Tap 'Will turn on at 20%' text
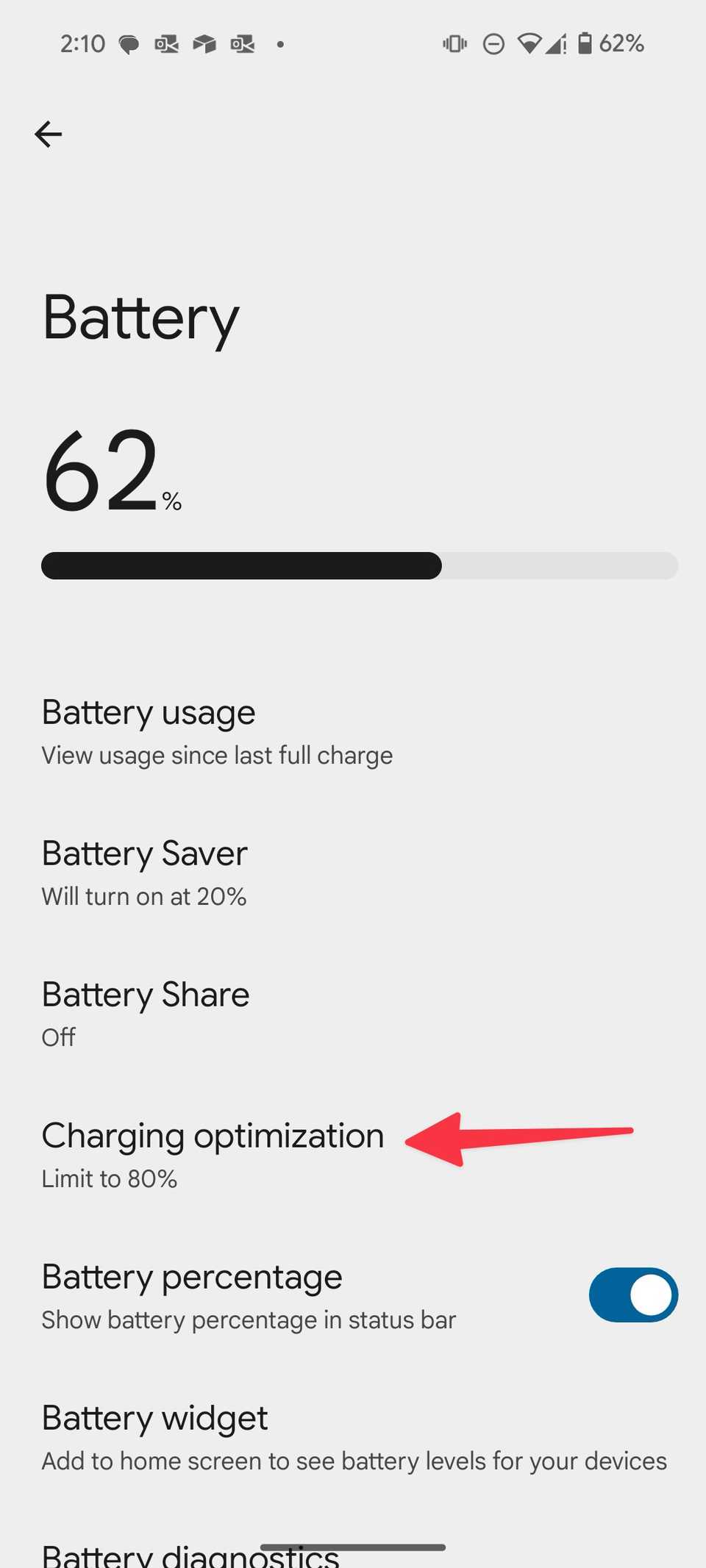706x1568 pixels. (x=143, y=896)
